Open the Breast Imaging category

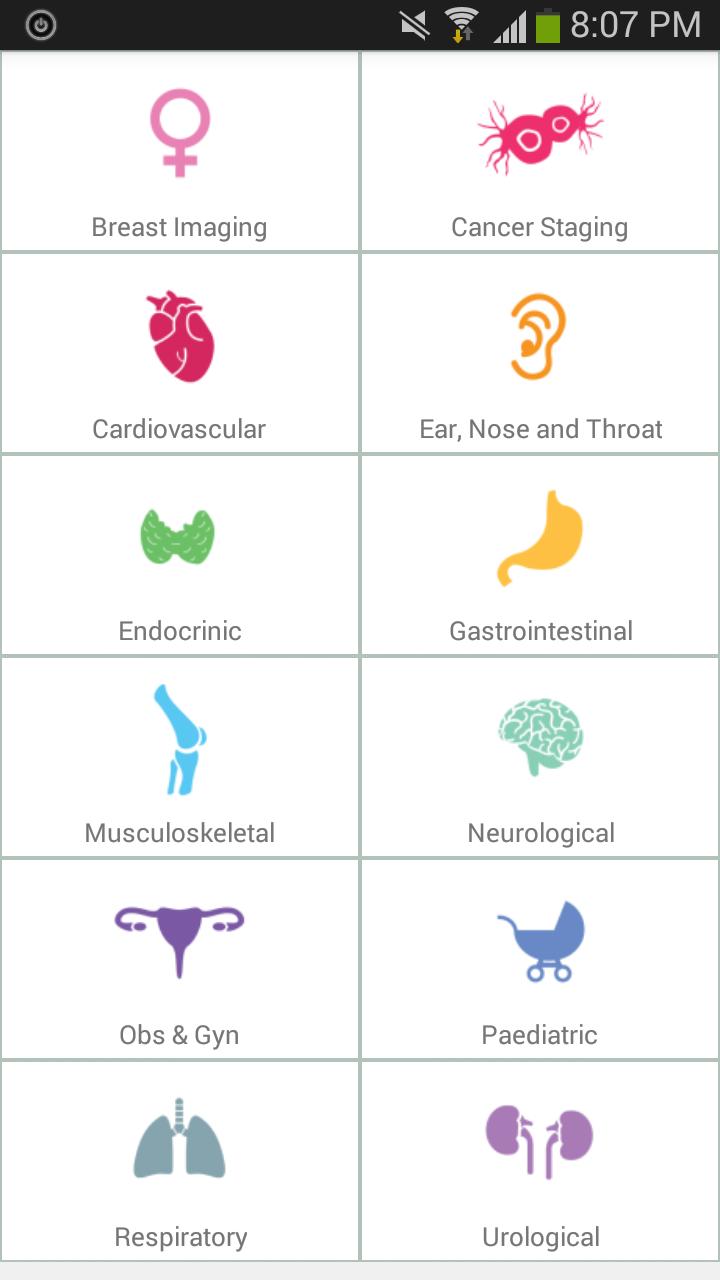coord(180,152)
